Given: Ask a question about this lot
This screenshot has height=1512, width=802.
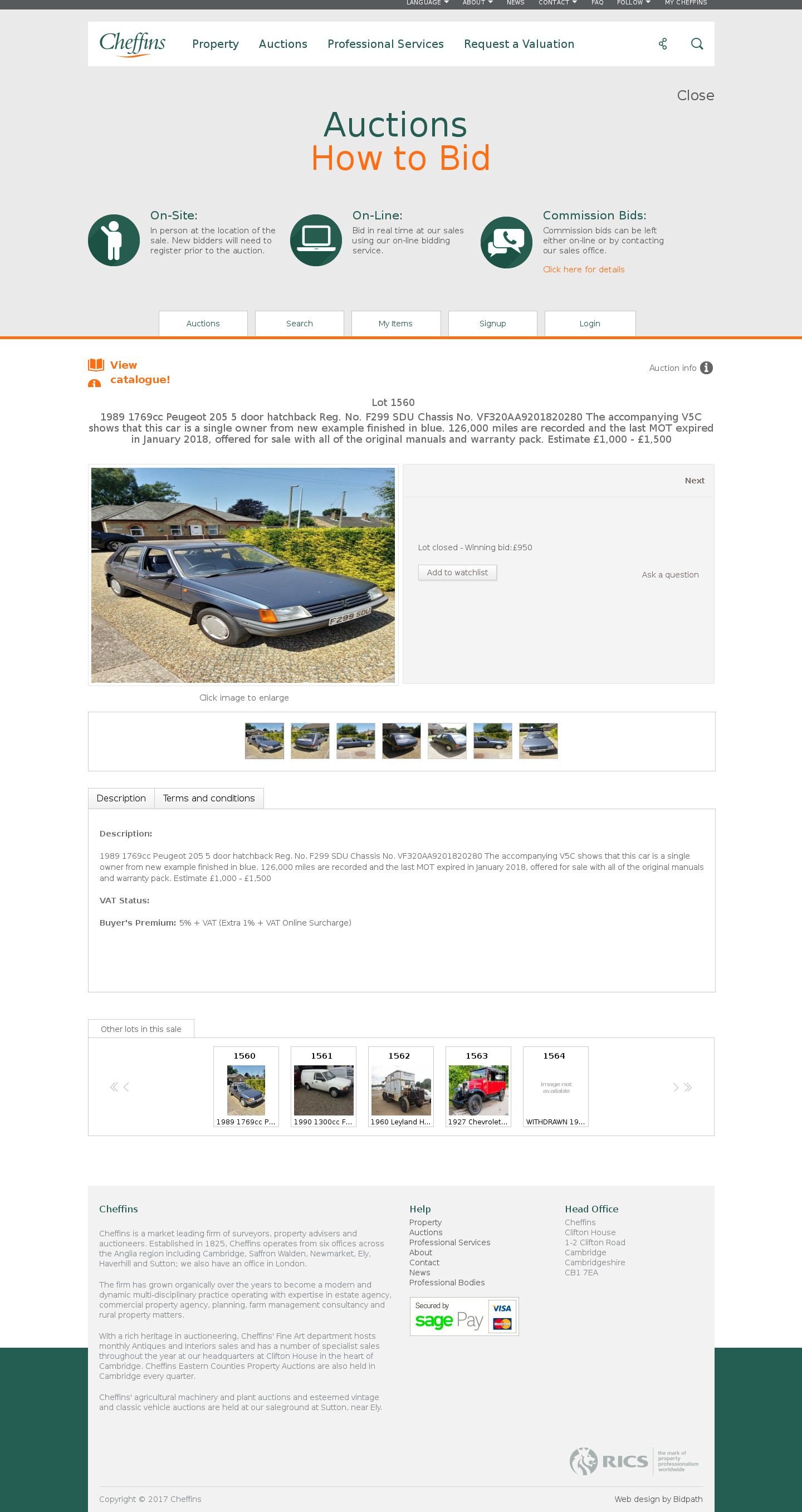Looking at the screenshot, I should tap(669, 575).
